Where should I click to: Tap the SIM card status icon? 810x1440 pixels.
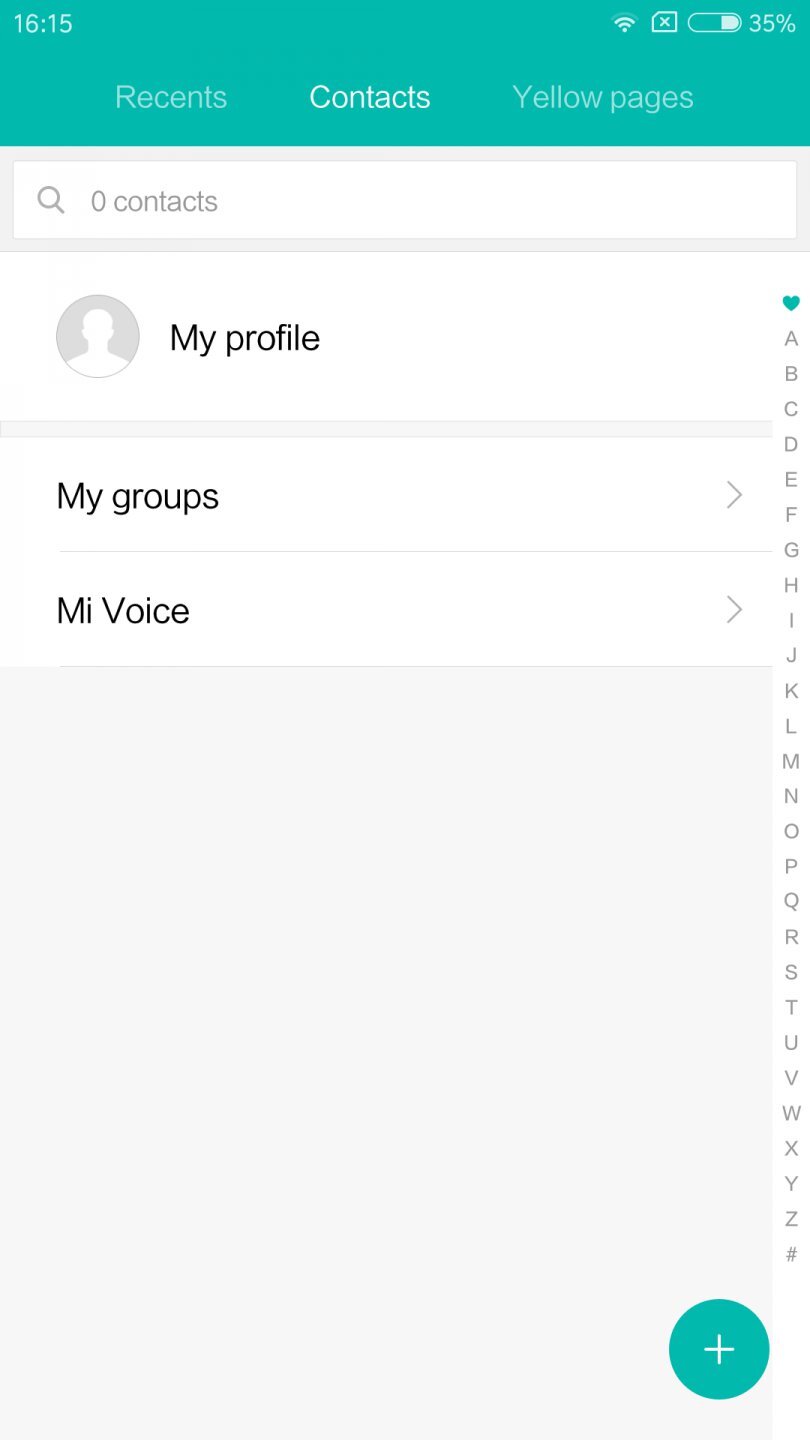tap(663, 22)
